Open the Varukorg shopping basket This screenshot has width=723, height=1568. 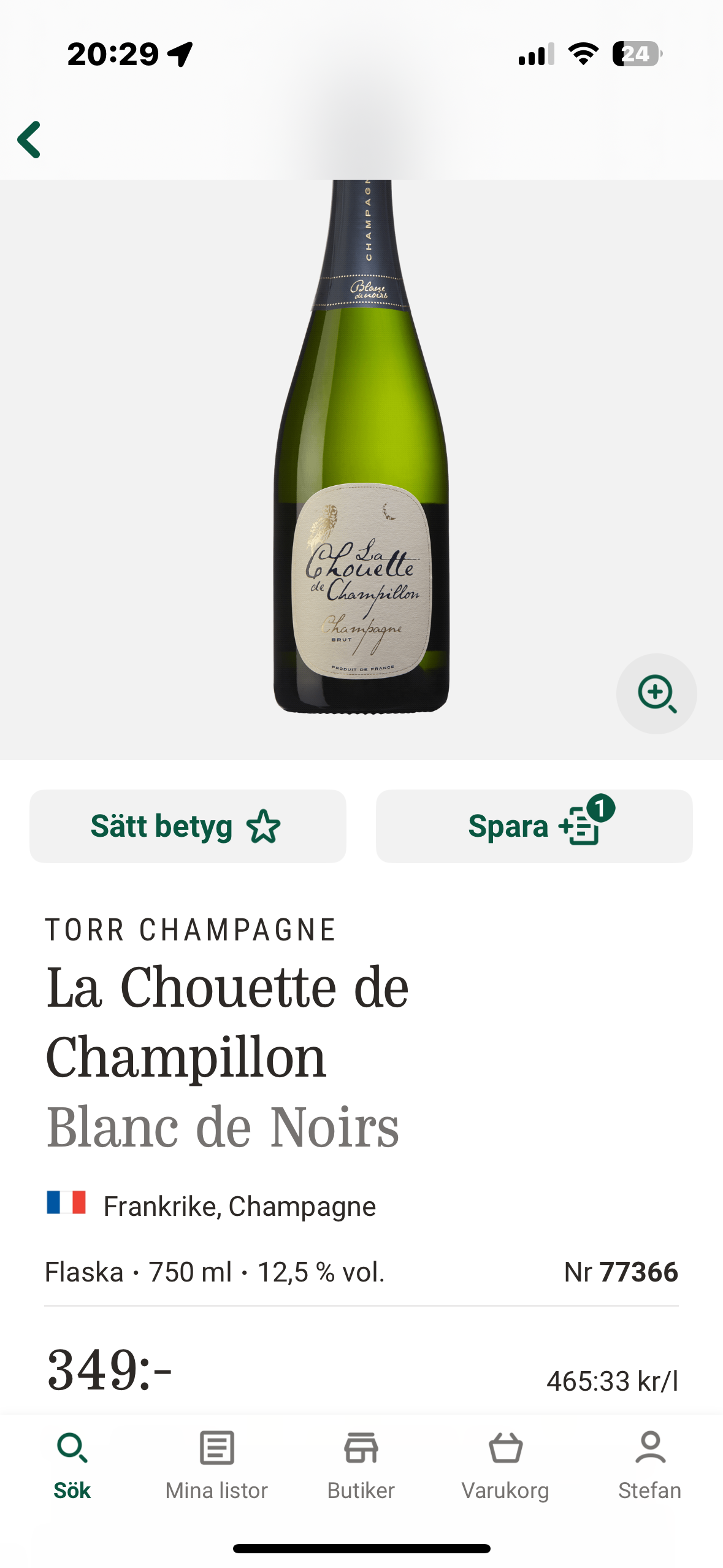pyautogui.click(x=505, y=1465)
